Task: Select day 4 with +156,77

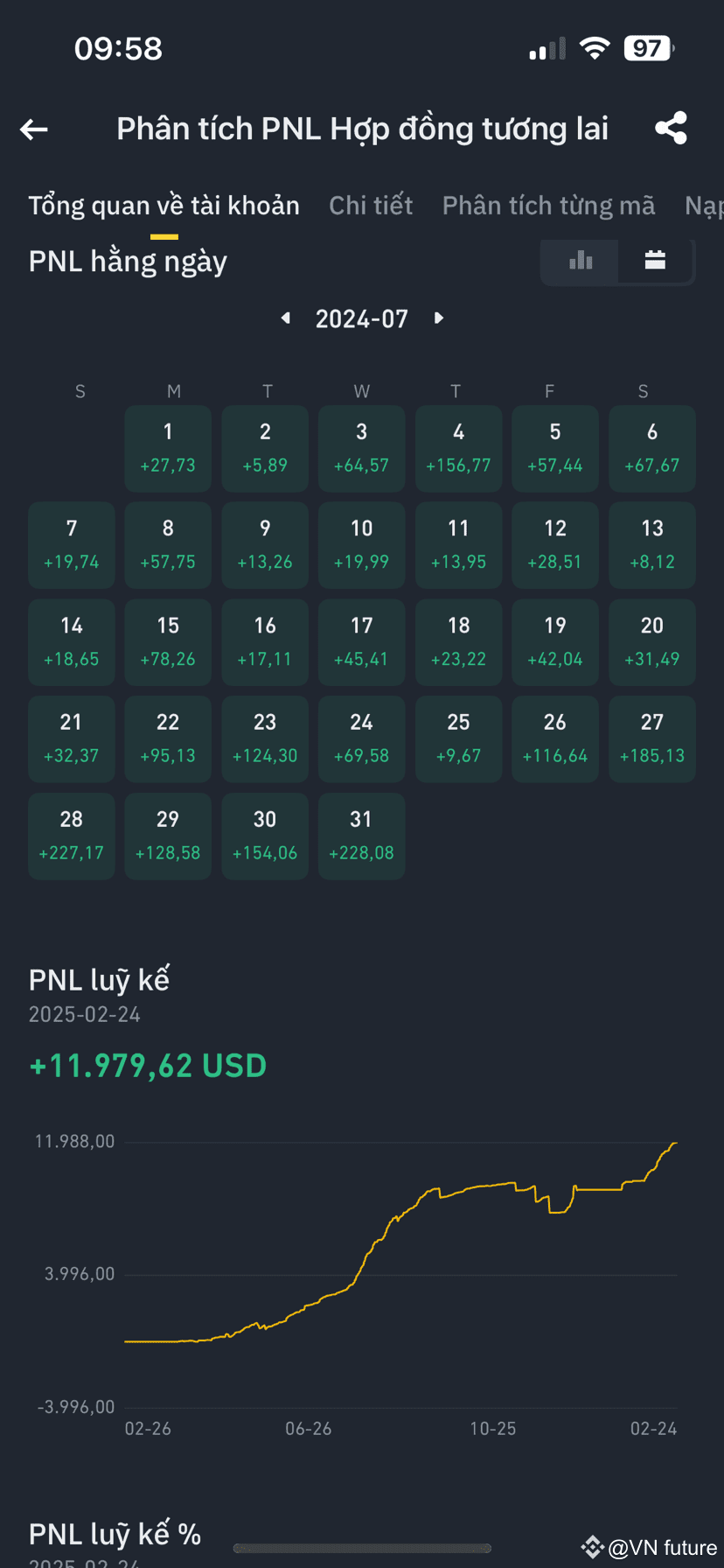Action: (x=458, y=448)
